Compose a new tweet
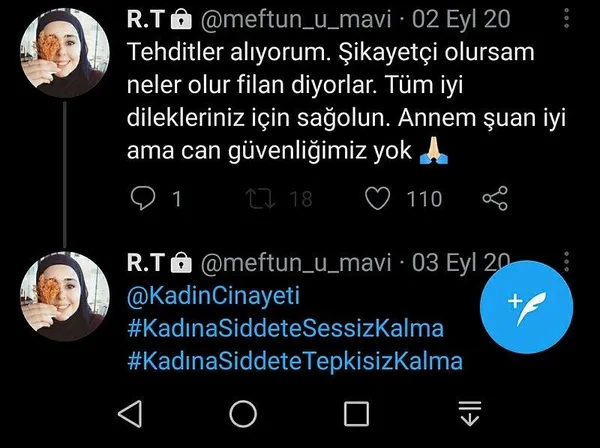Screen dimensions: 600x448 pos(526,301)
